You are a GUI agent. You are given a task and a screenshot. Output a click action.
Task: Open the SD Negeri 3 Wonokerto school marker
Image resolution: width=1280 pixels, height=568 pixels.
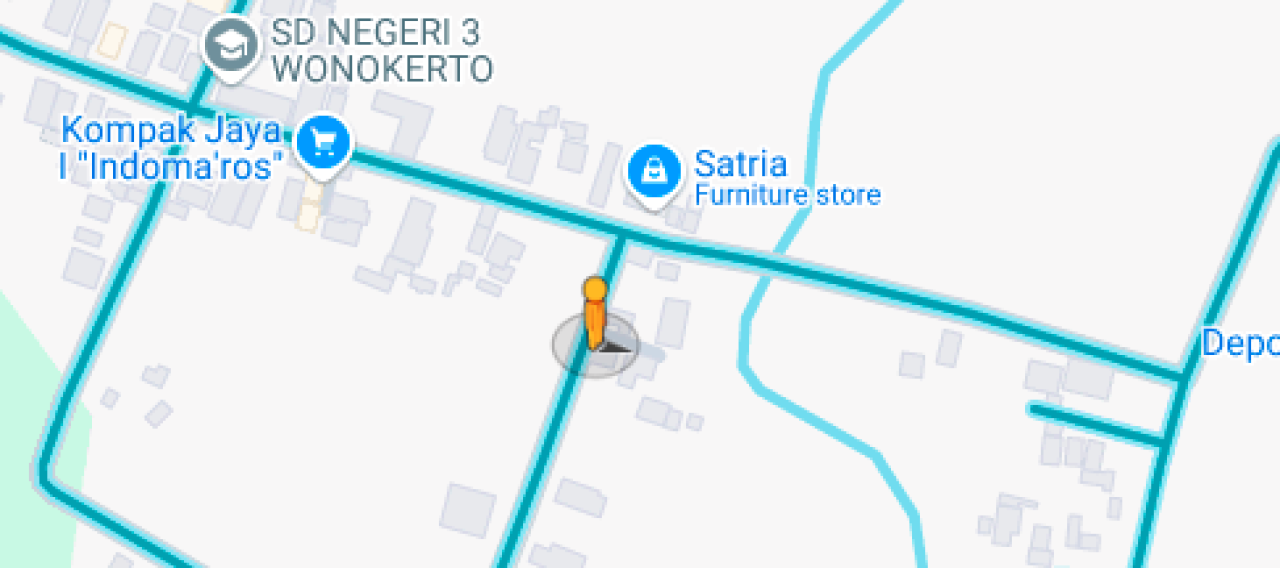(231, 45)
